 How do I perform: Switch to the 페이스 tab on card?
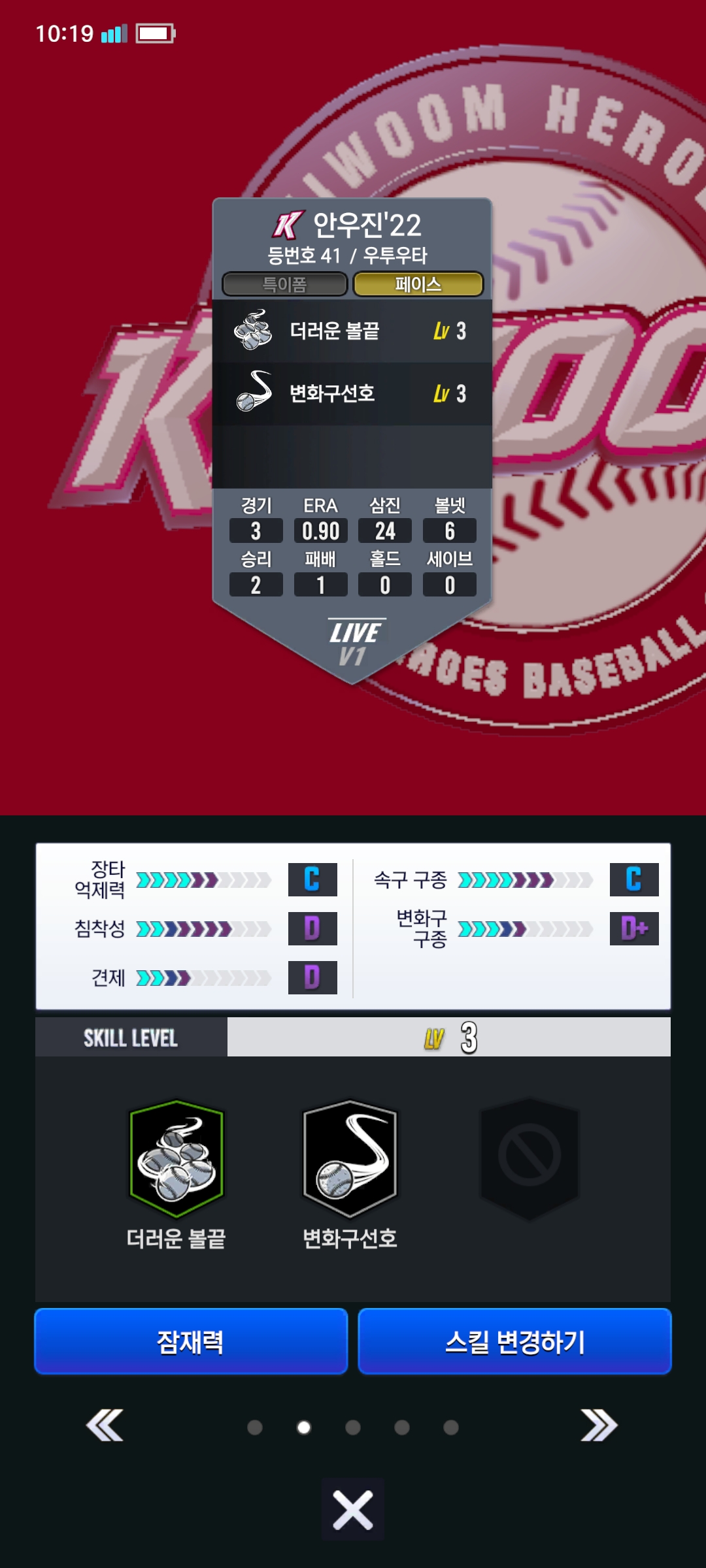[x=418, y=284]
